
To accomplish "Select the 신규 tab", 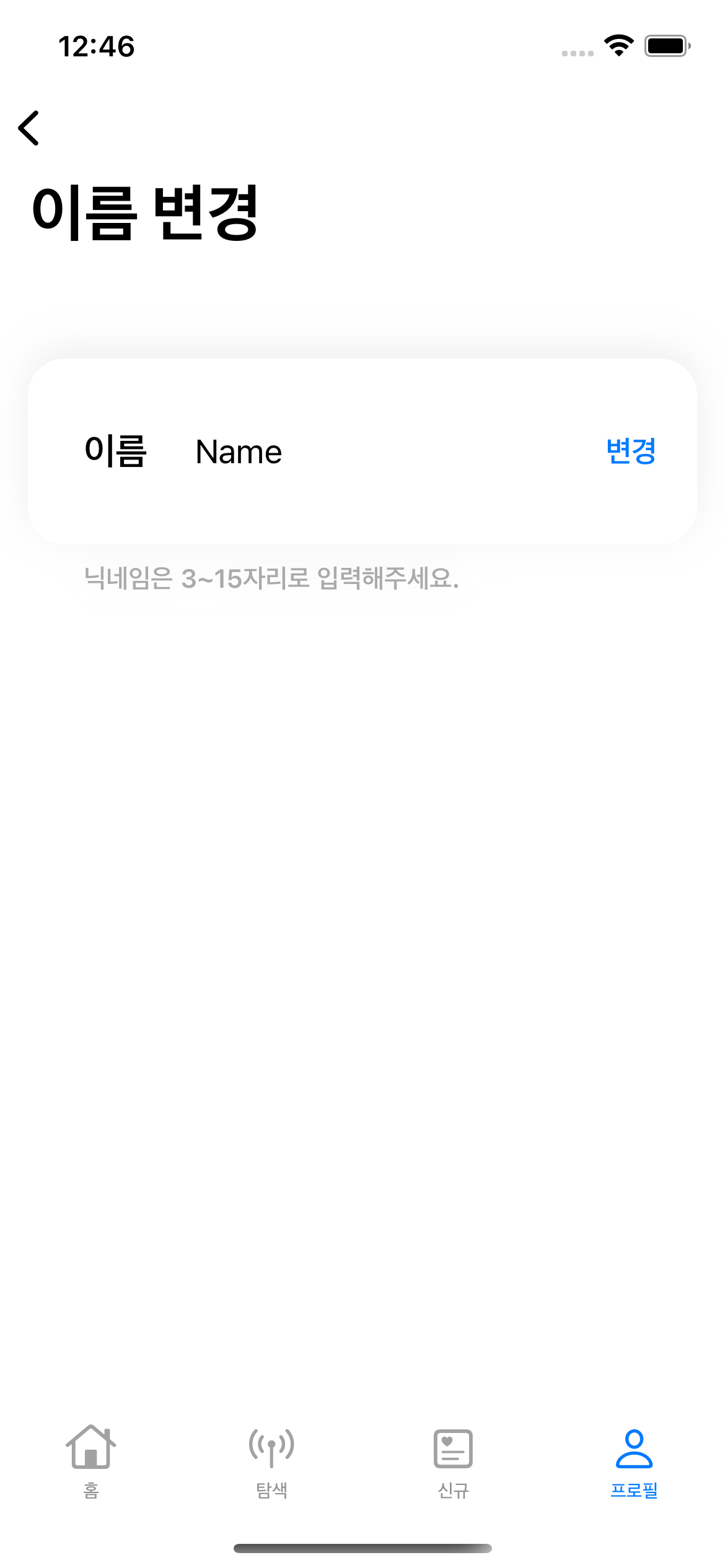I will (x=453, y=1461).
